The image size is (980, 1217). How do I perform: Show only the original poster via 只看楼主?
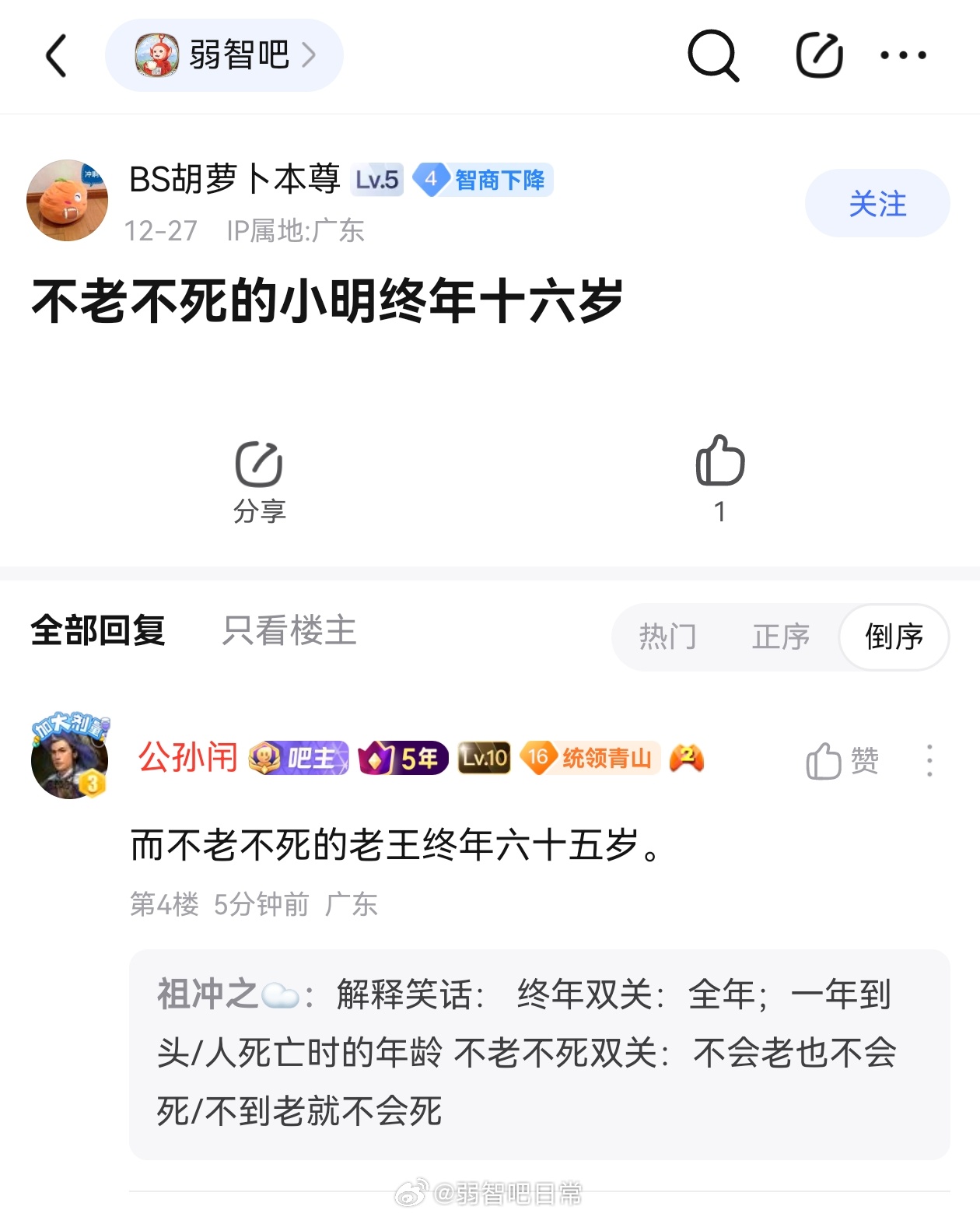point(289,630)
